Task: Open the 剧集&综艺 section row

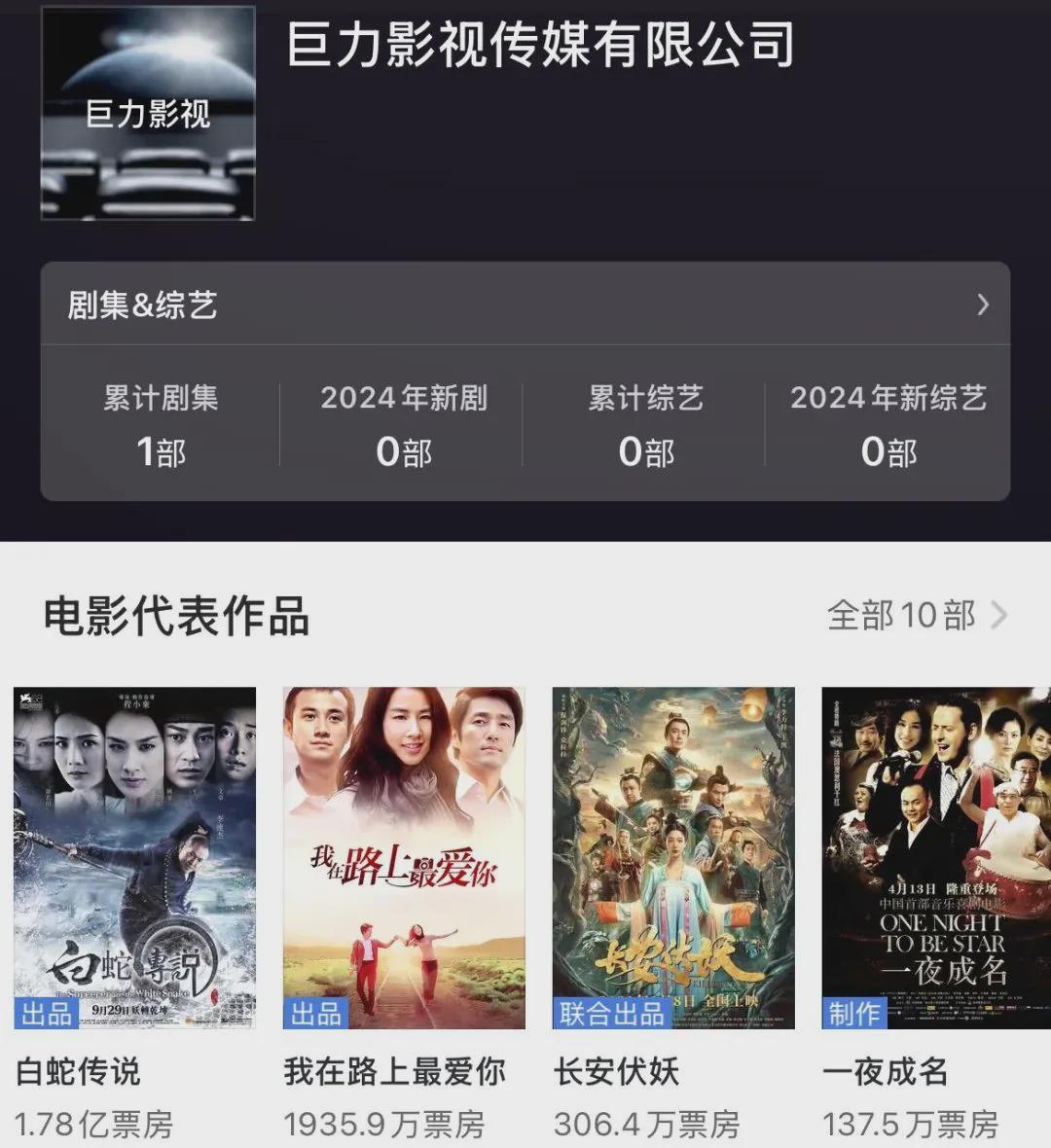Action: [x=525, y=305]
